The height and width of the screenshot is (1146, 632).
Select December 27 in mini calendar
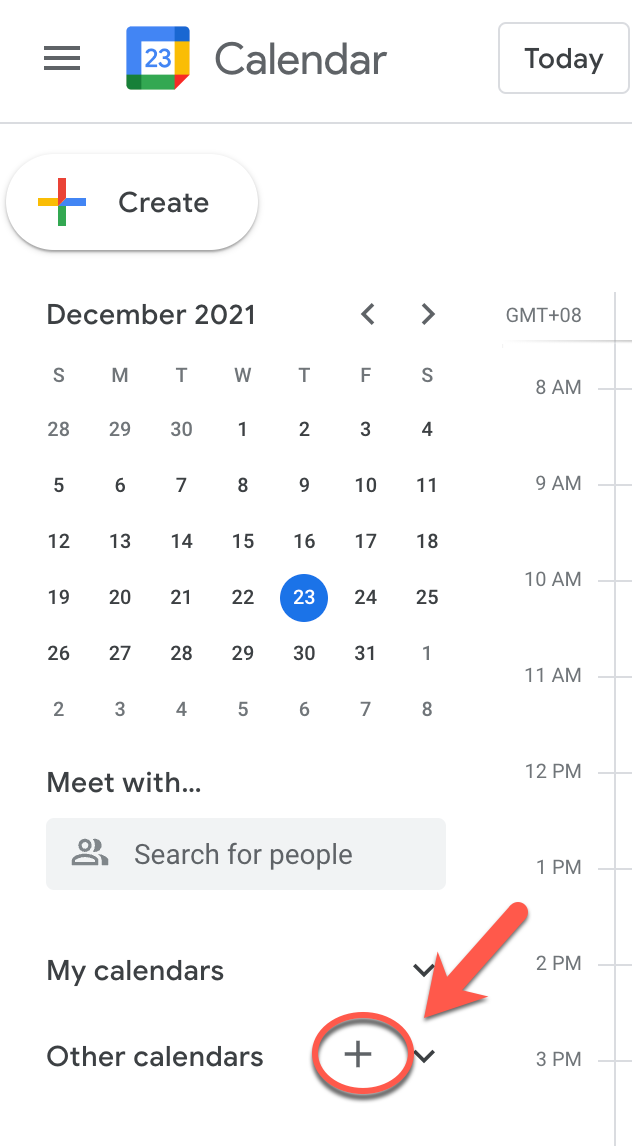coord(120,653)
